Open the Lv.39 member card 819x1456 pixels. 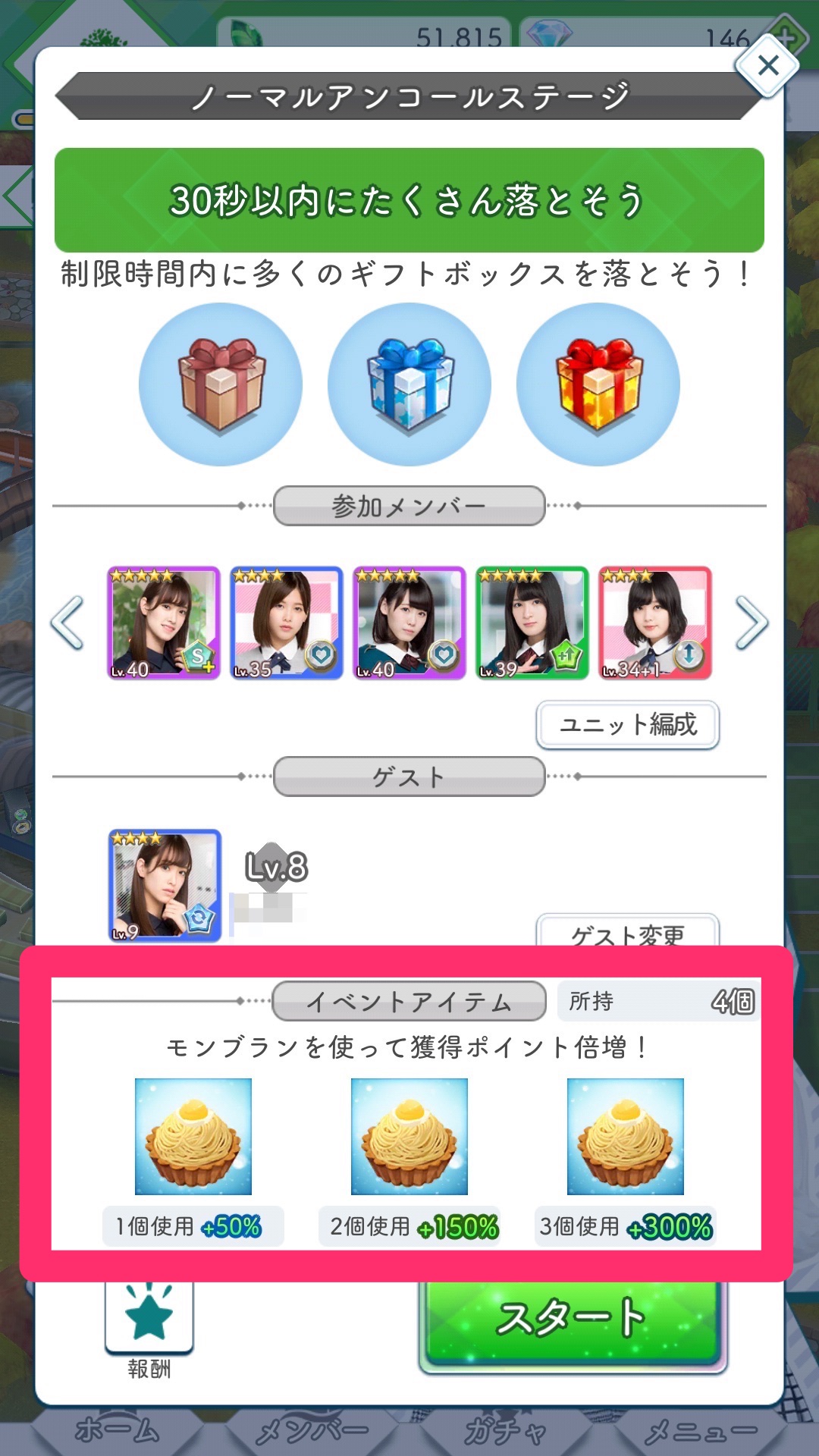[x=532, y=623]
